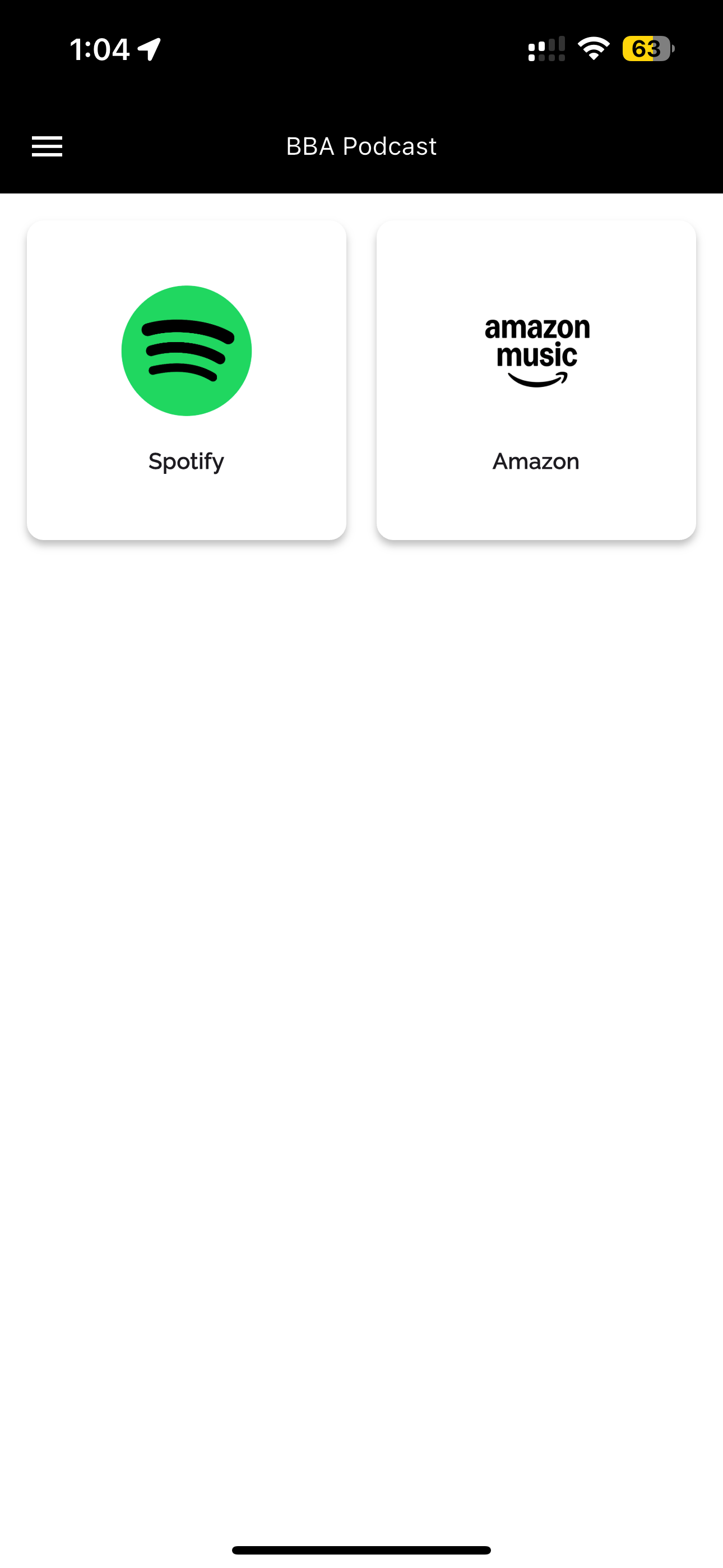Viewport: 723px width, 1568px height.
Task: Open the hamburger drawer menu
Action: pyautogui.click(x=47, y=146)
